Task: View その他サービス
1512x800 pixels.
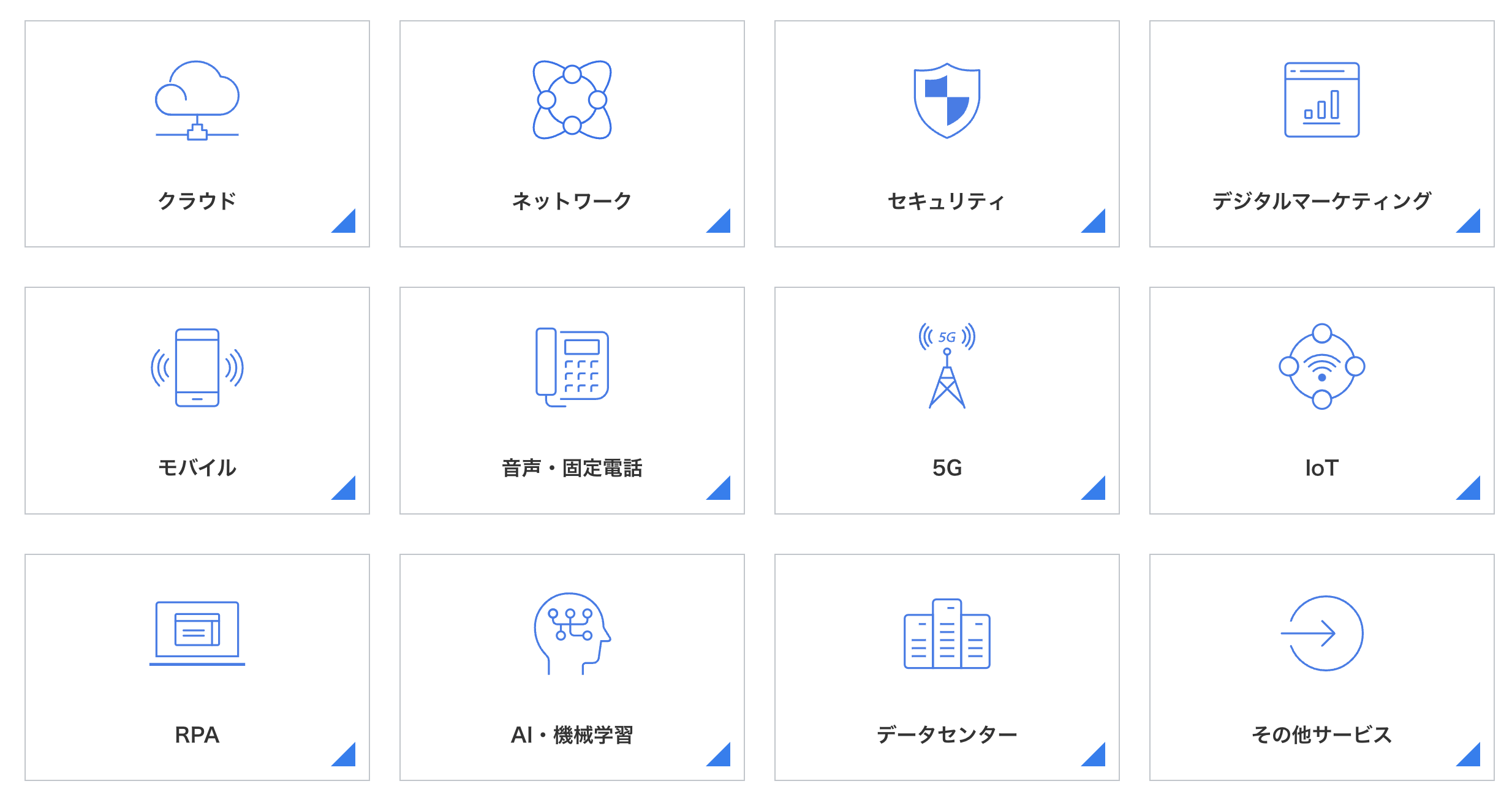Action: pos(1322,668)
